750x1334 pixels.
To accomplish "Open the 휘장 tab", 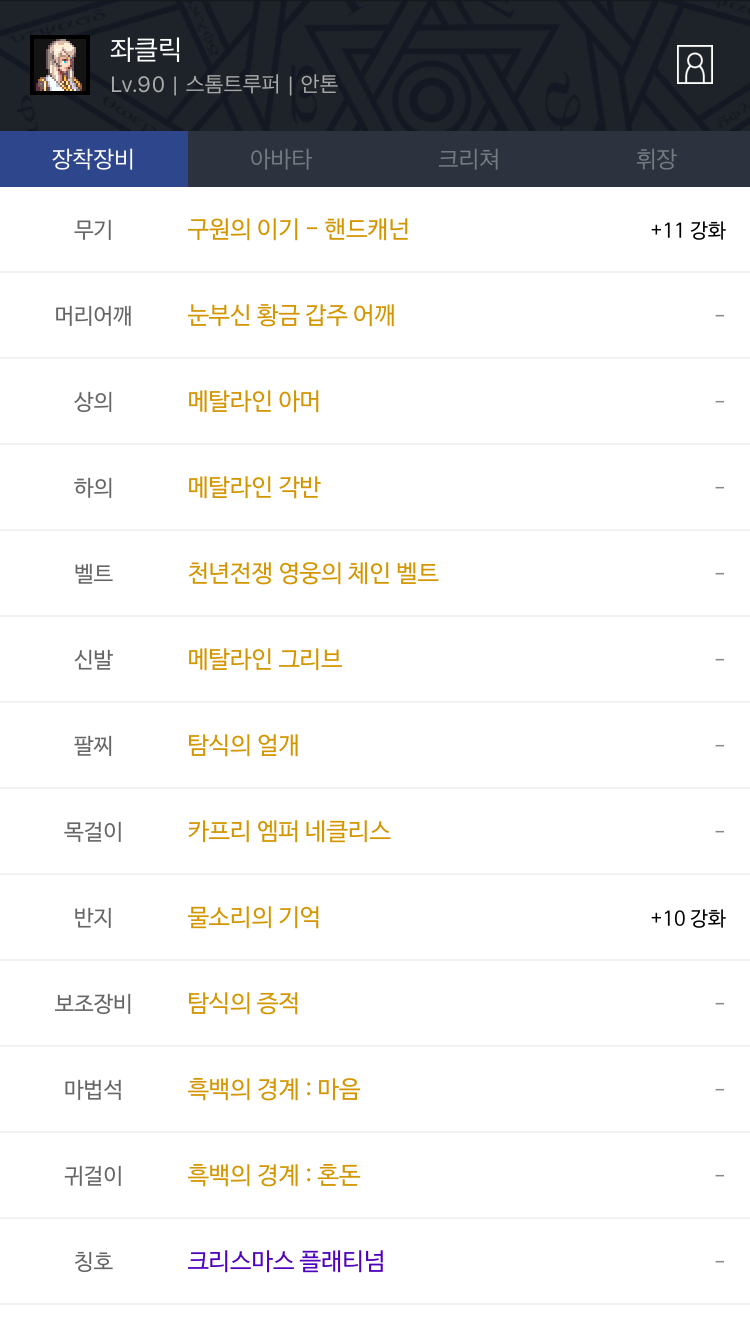I will click(x=656, y=159).
